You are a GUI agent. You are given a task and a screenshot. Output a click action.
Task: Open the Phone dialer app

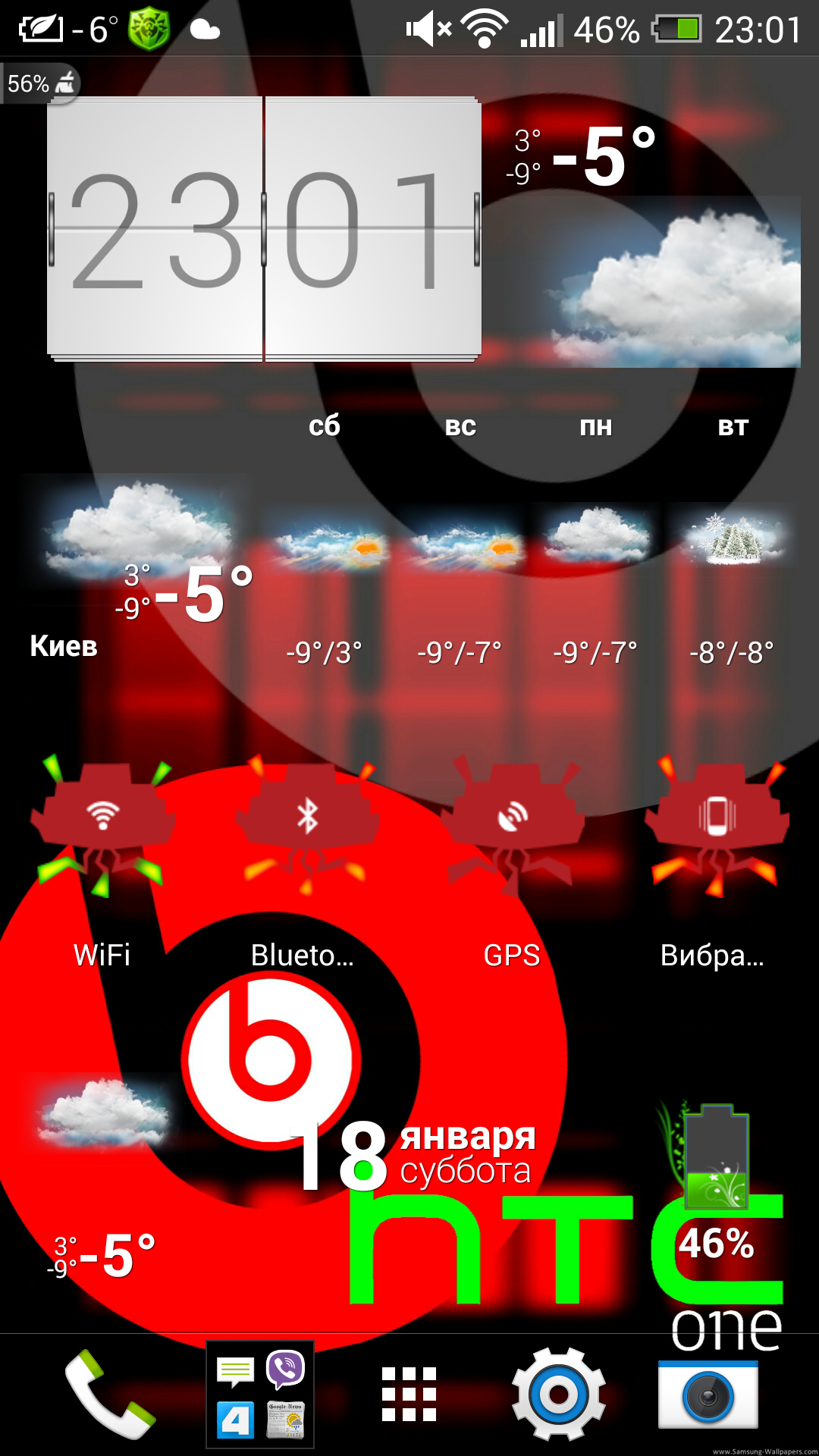pyautogui.click(x=109, y=1395)
